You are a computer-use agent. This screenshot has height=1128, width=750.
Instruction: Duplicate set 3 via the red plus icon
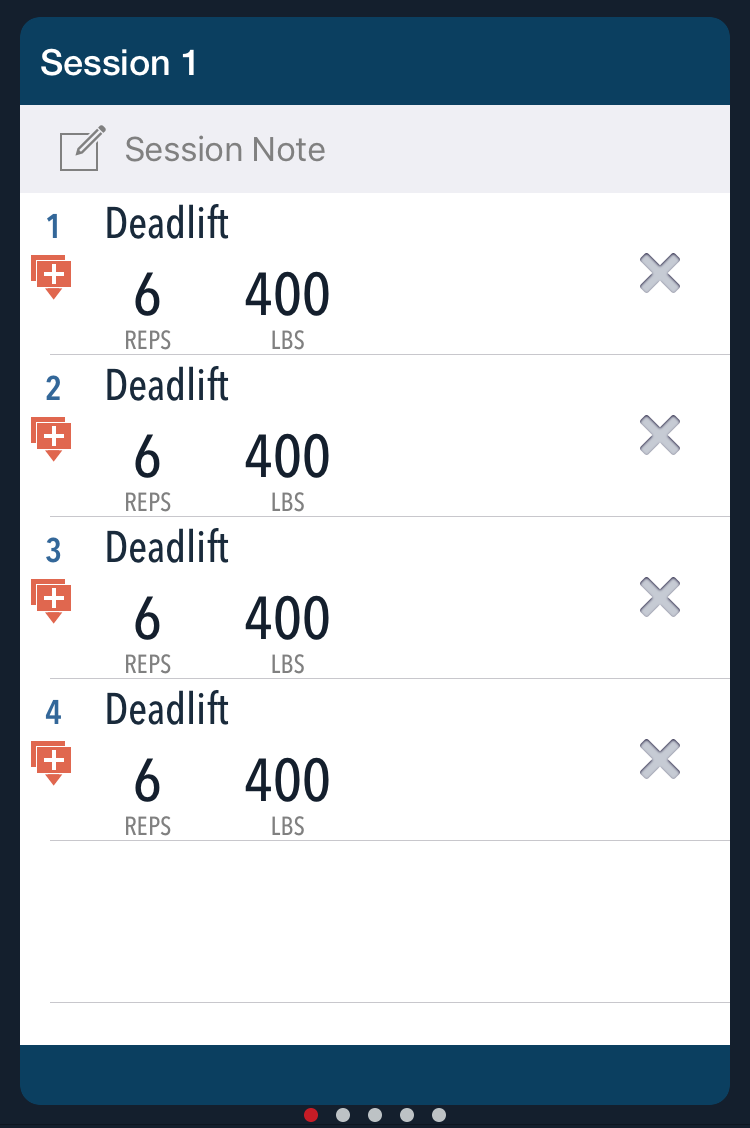[52, 598]
